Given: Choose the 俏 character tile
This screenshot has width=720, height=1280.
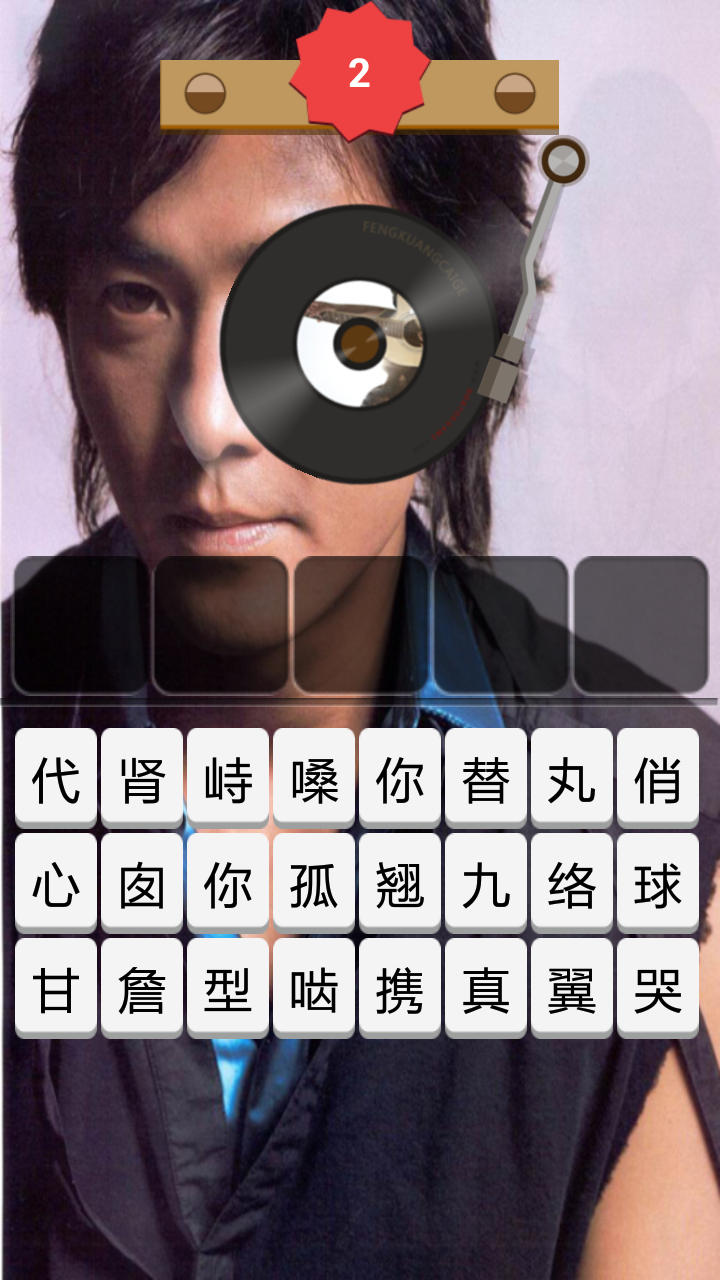Looking at the screenshot, I should (x=658, y=778).
